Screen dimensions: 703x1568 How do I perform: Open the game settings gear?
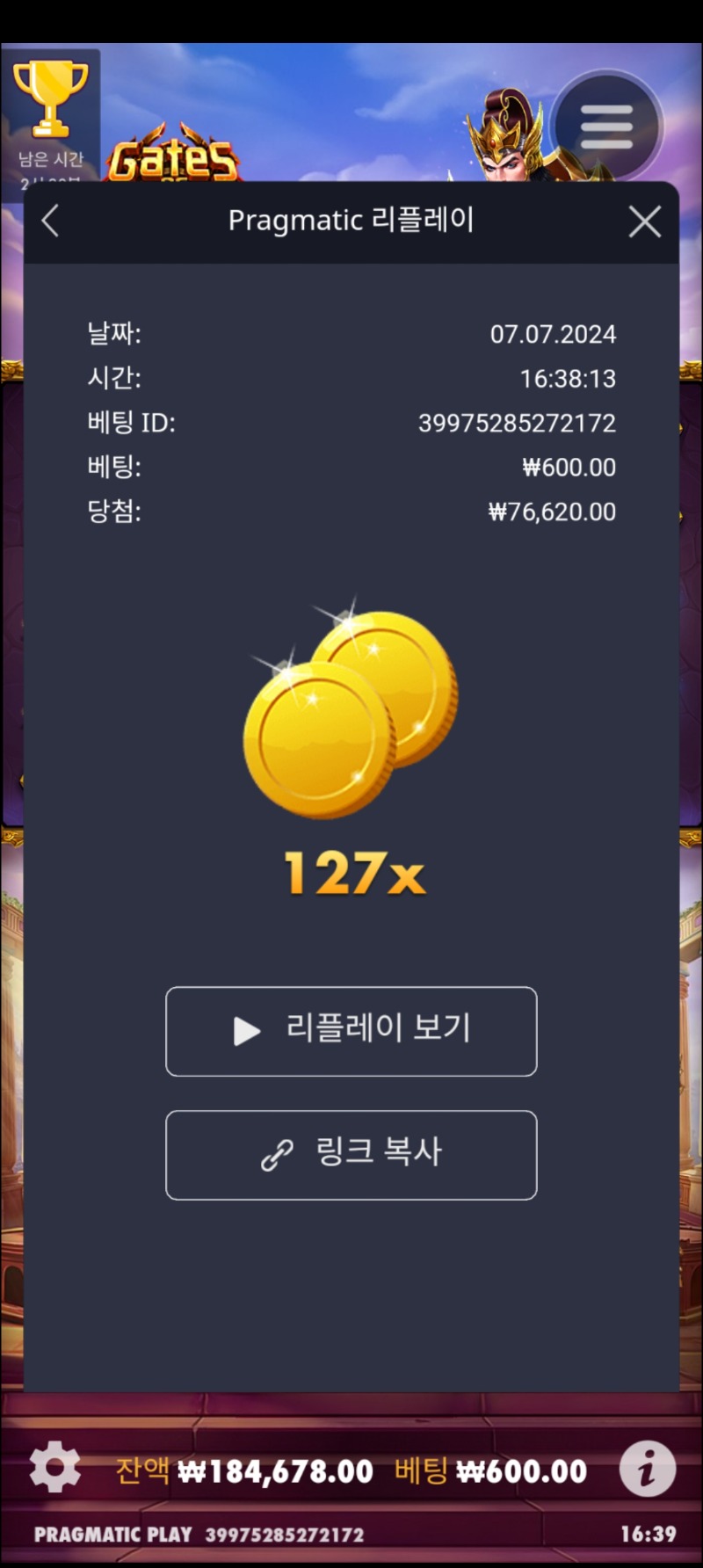pyautogui.click(x=54, y=1468)
